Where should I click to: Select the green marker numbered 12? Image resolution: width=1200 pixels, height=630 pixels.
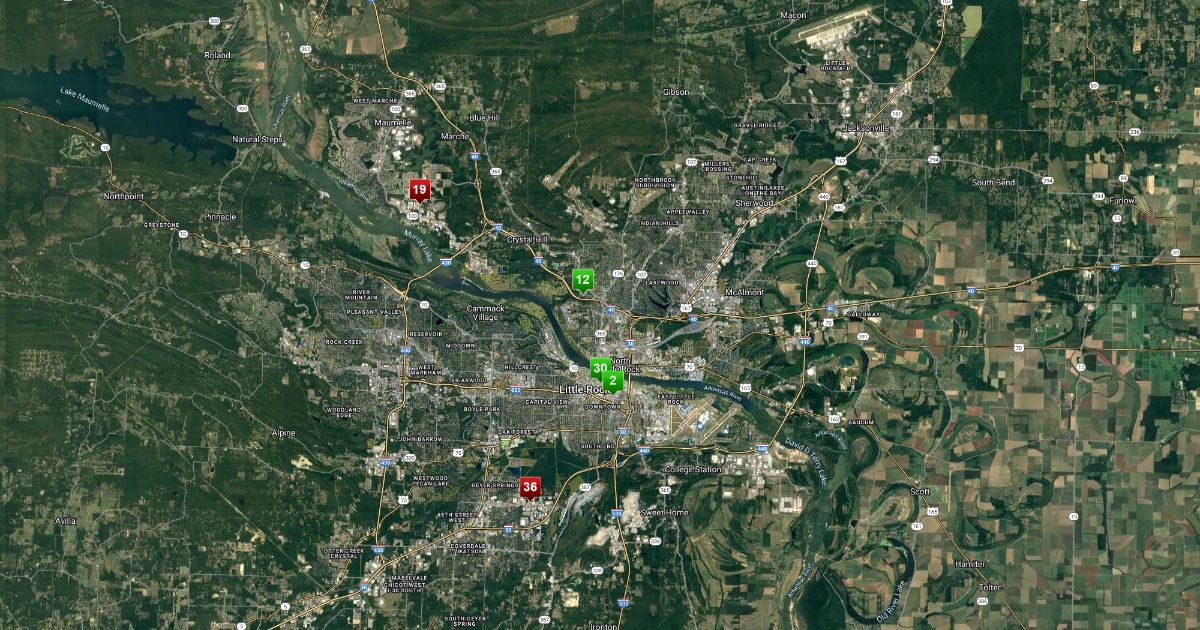582,279
